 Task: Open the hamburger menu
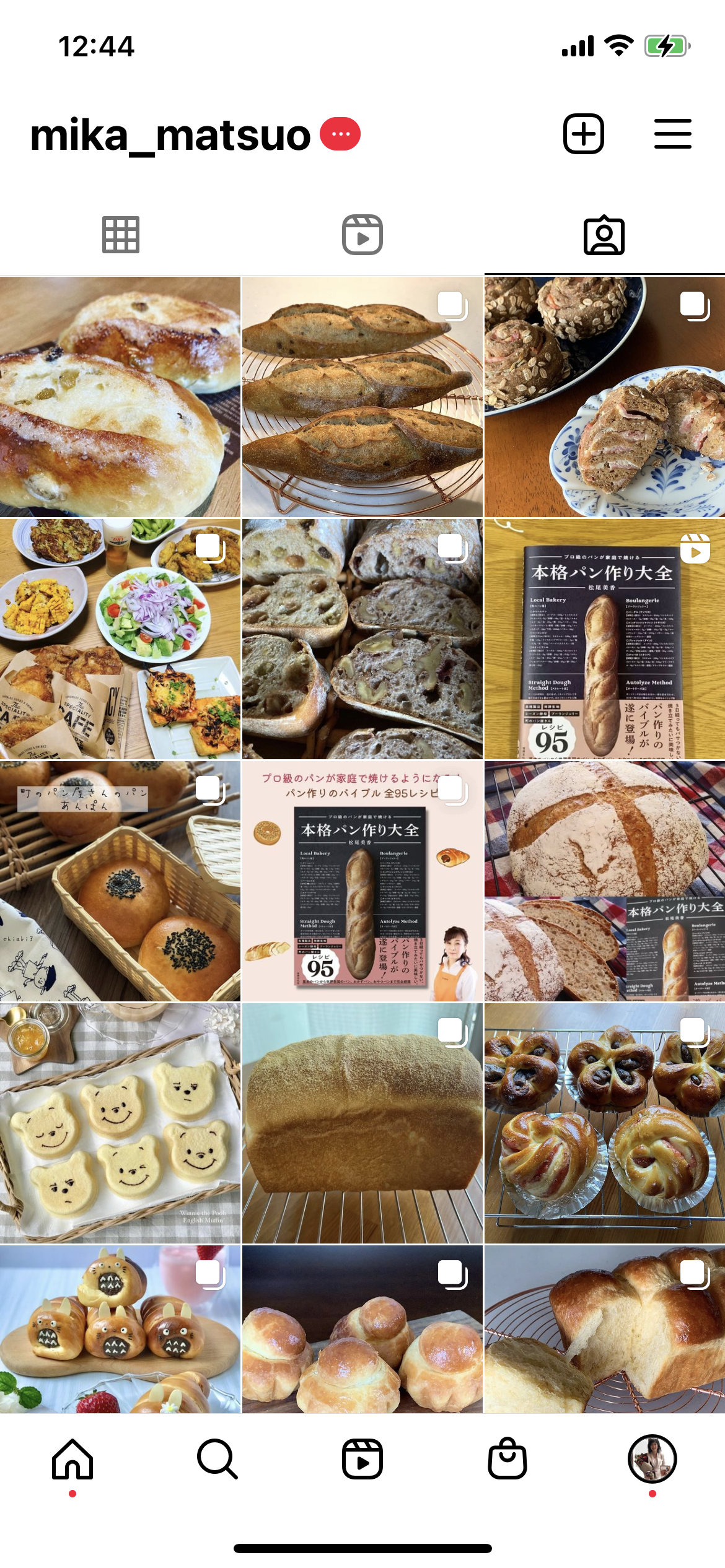[672, 134]
